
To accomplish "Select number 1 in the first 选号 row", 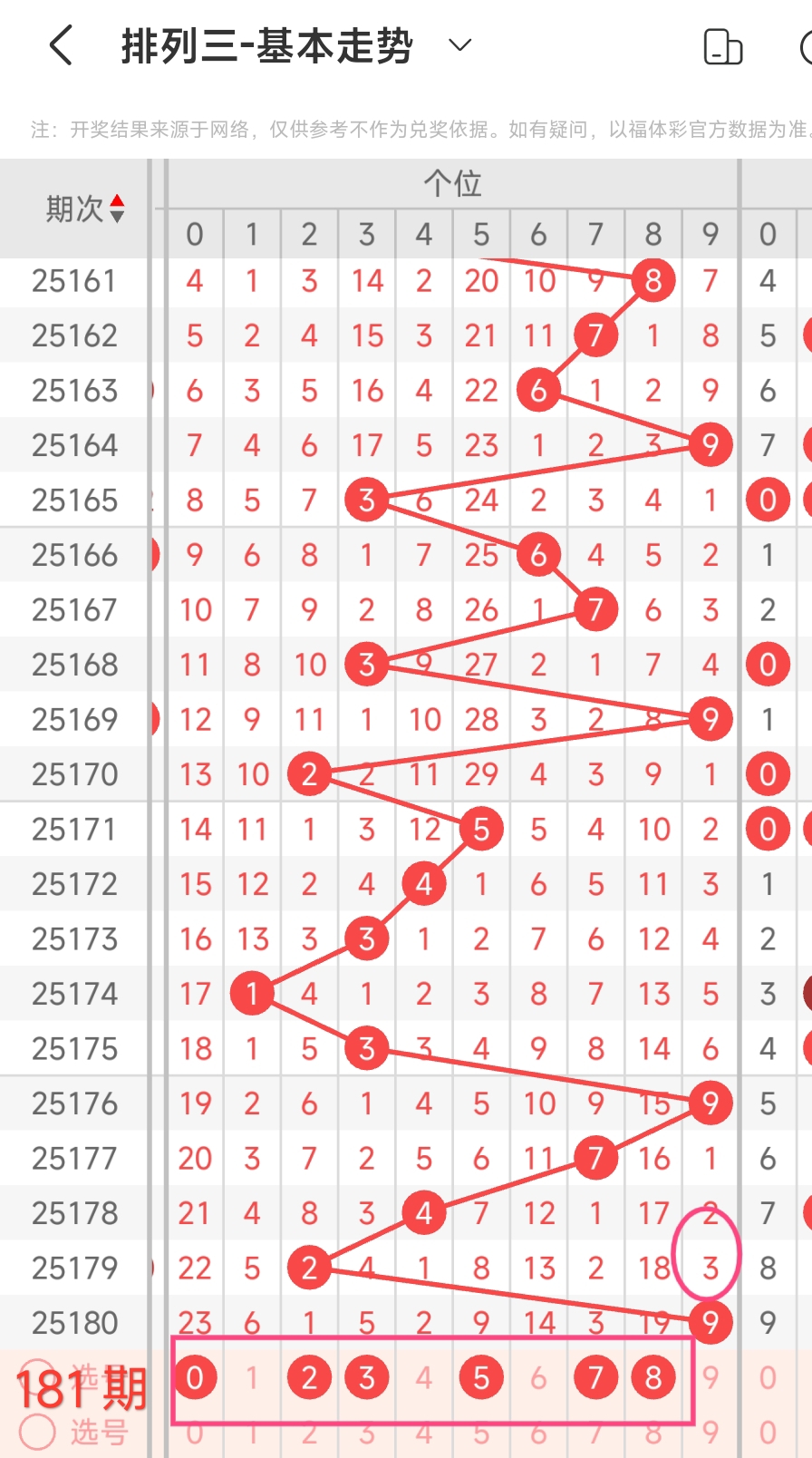I will pos(252,1377).
